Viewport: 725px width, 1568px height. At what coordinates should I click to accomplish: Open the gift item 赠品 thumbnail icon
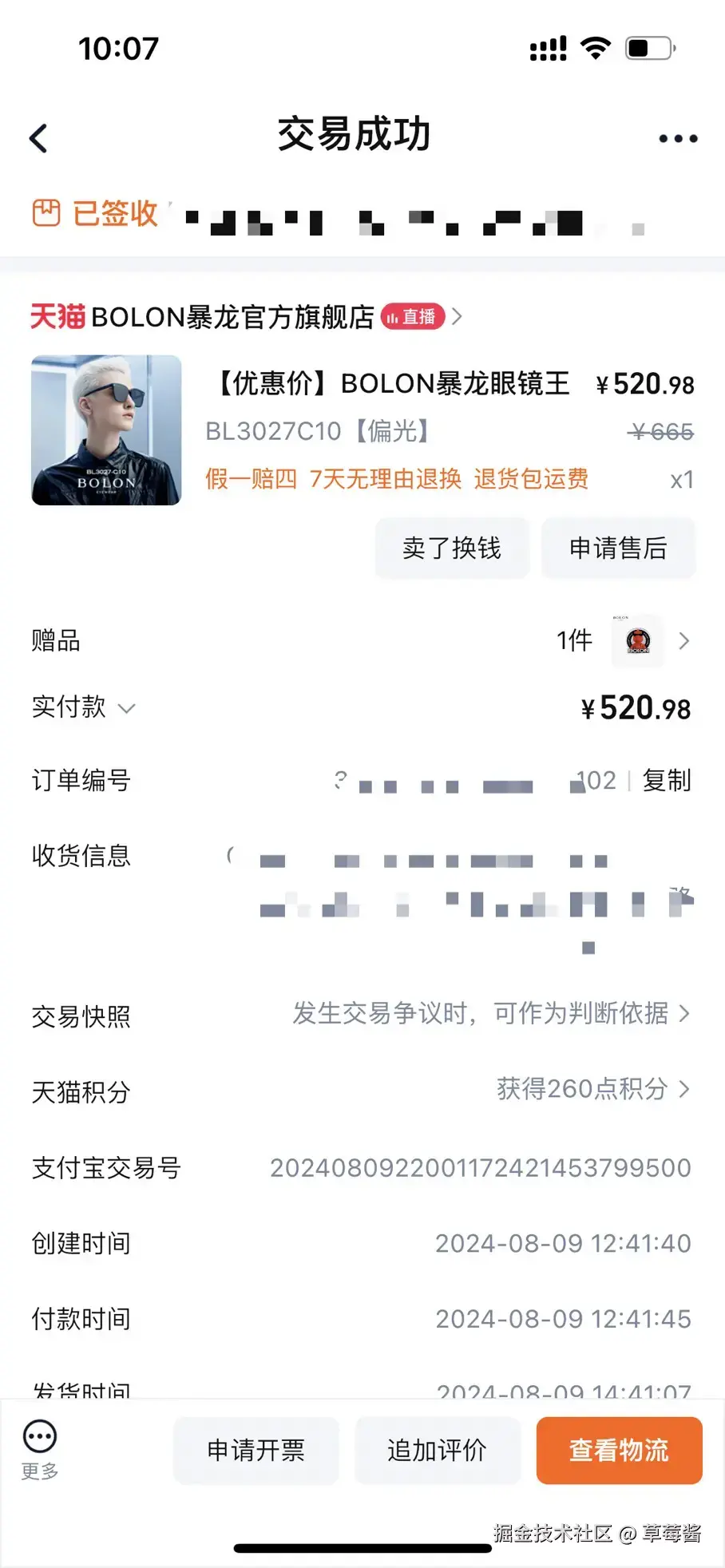pos(636,641)
